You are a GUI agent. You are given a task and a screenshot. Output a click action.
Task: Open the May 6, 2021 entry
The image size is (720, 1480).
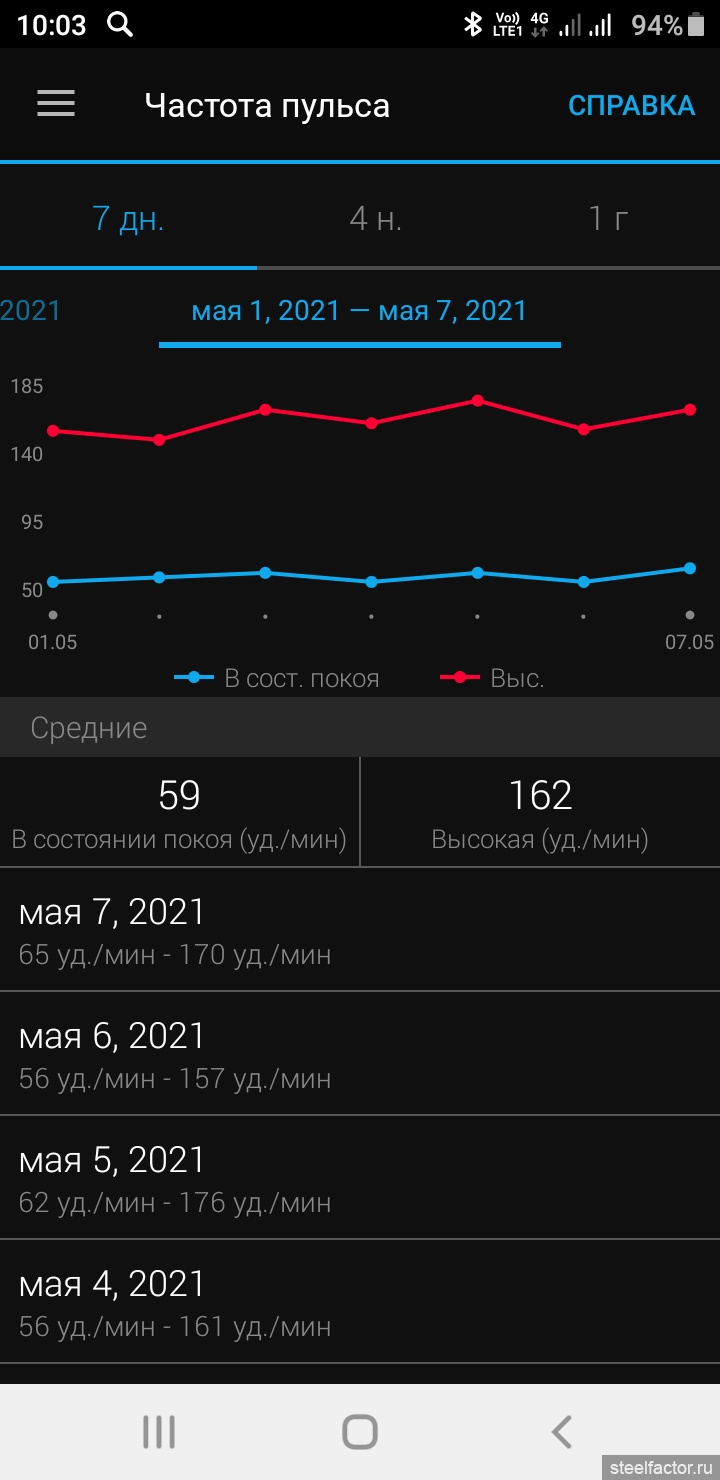pyautogui.click(x=360, y=1054)
